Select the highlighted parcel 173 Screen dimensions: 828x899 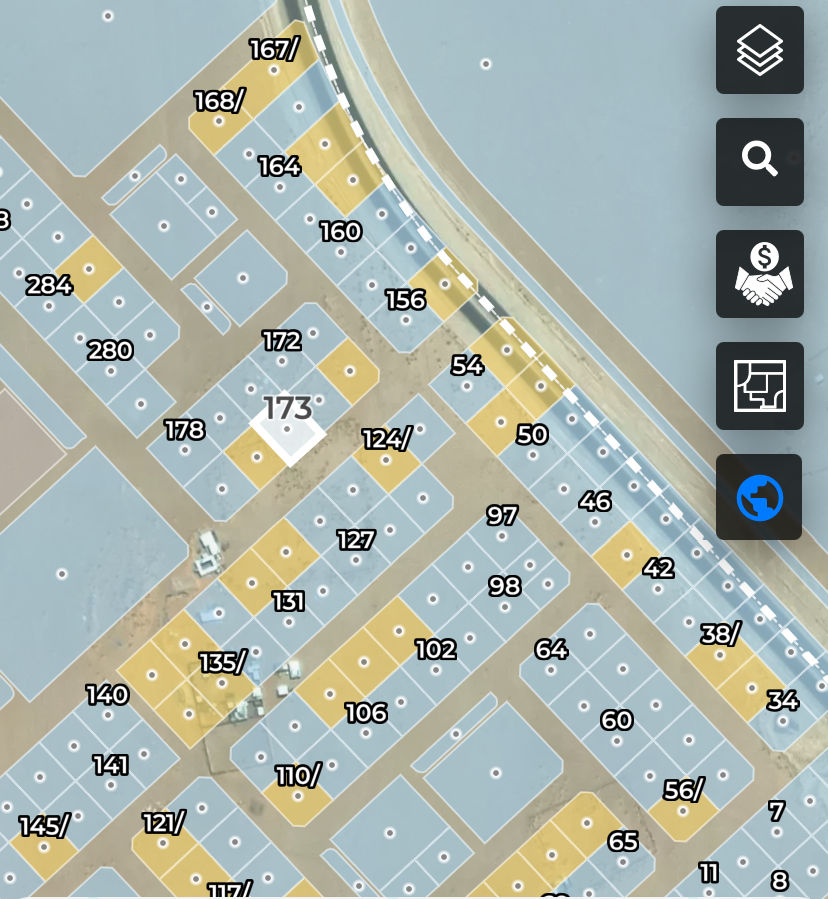[x=288, y=429]
